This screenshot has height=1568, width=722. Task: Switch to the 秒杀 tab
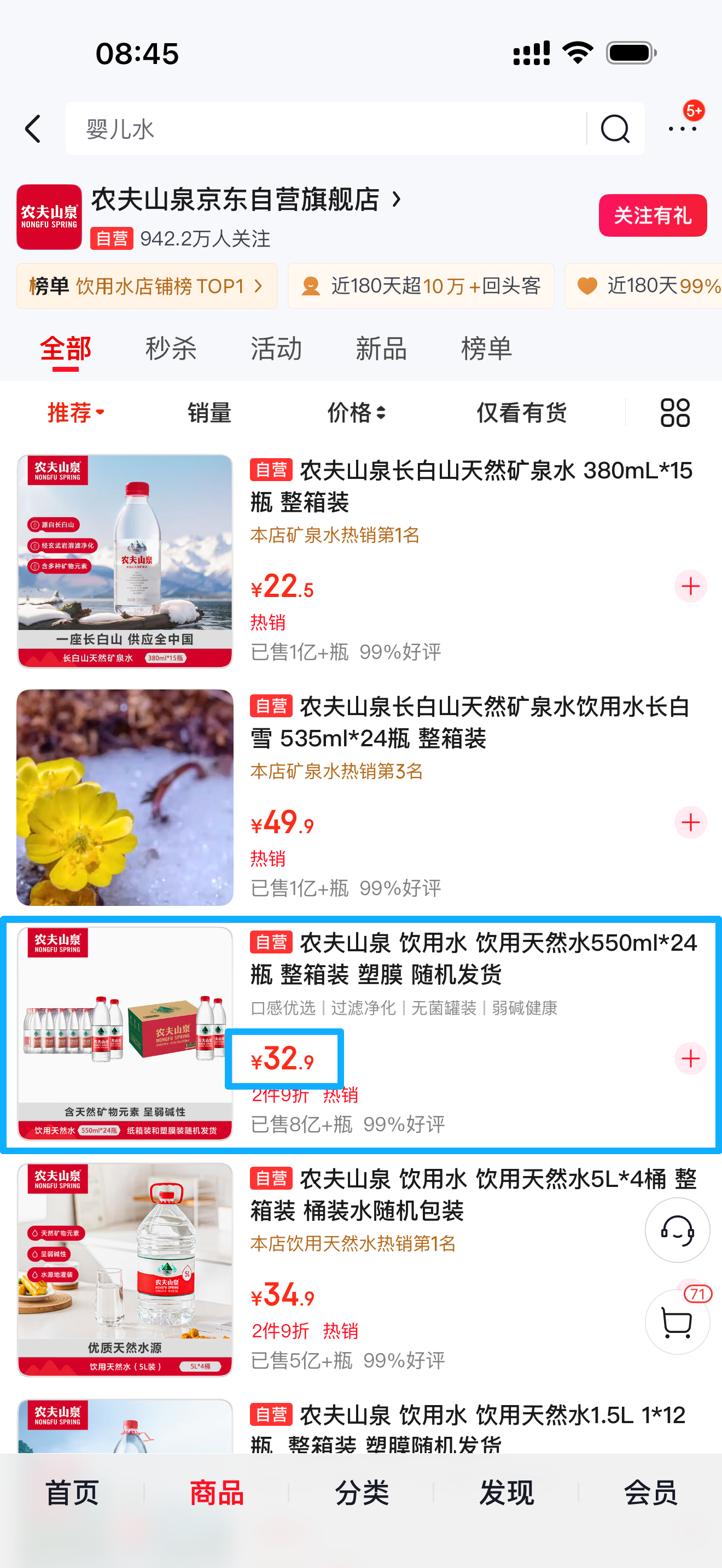[x=171, y=349]
